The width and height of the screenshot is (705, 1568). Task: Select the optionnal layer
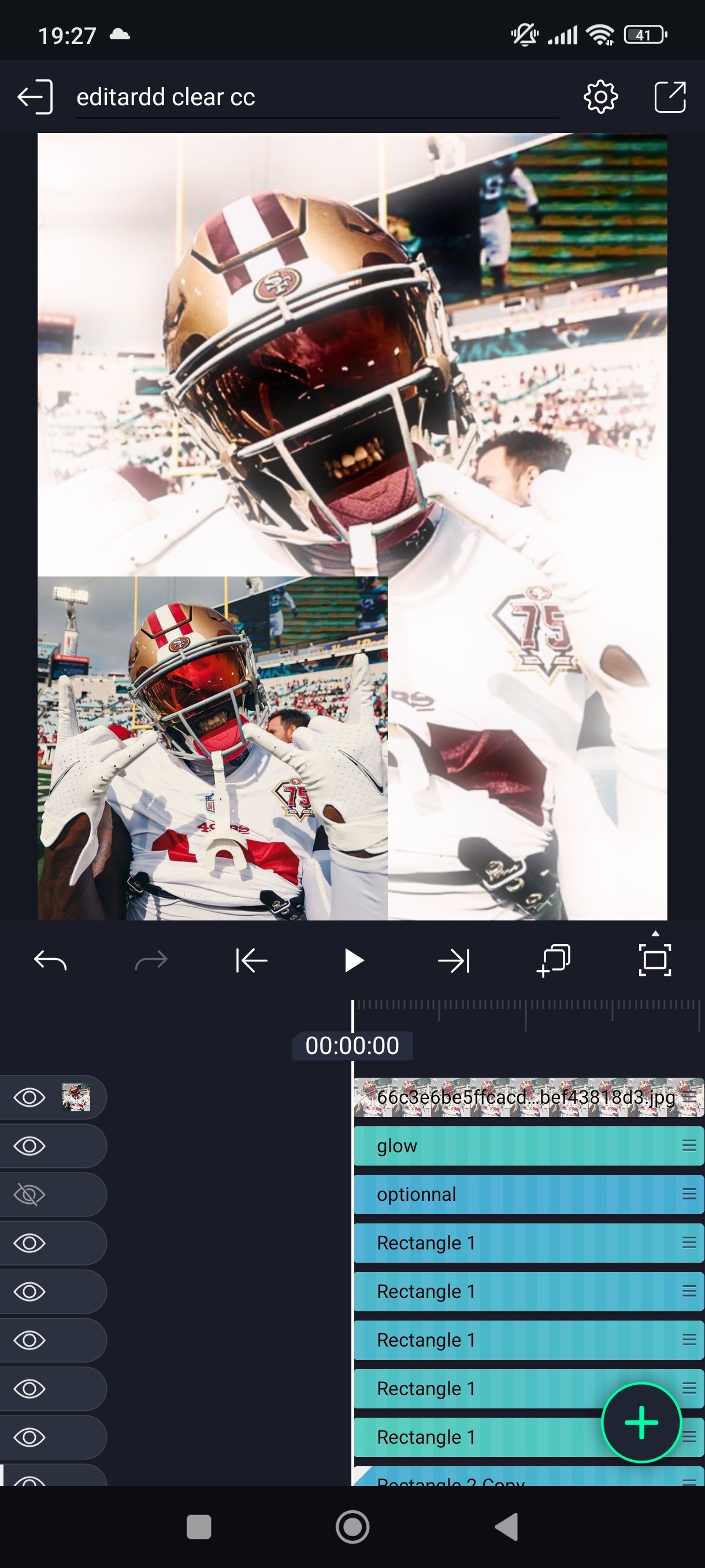coord(517,1195)
